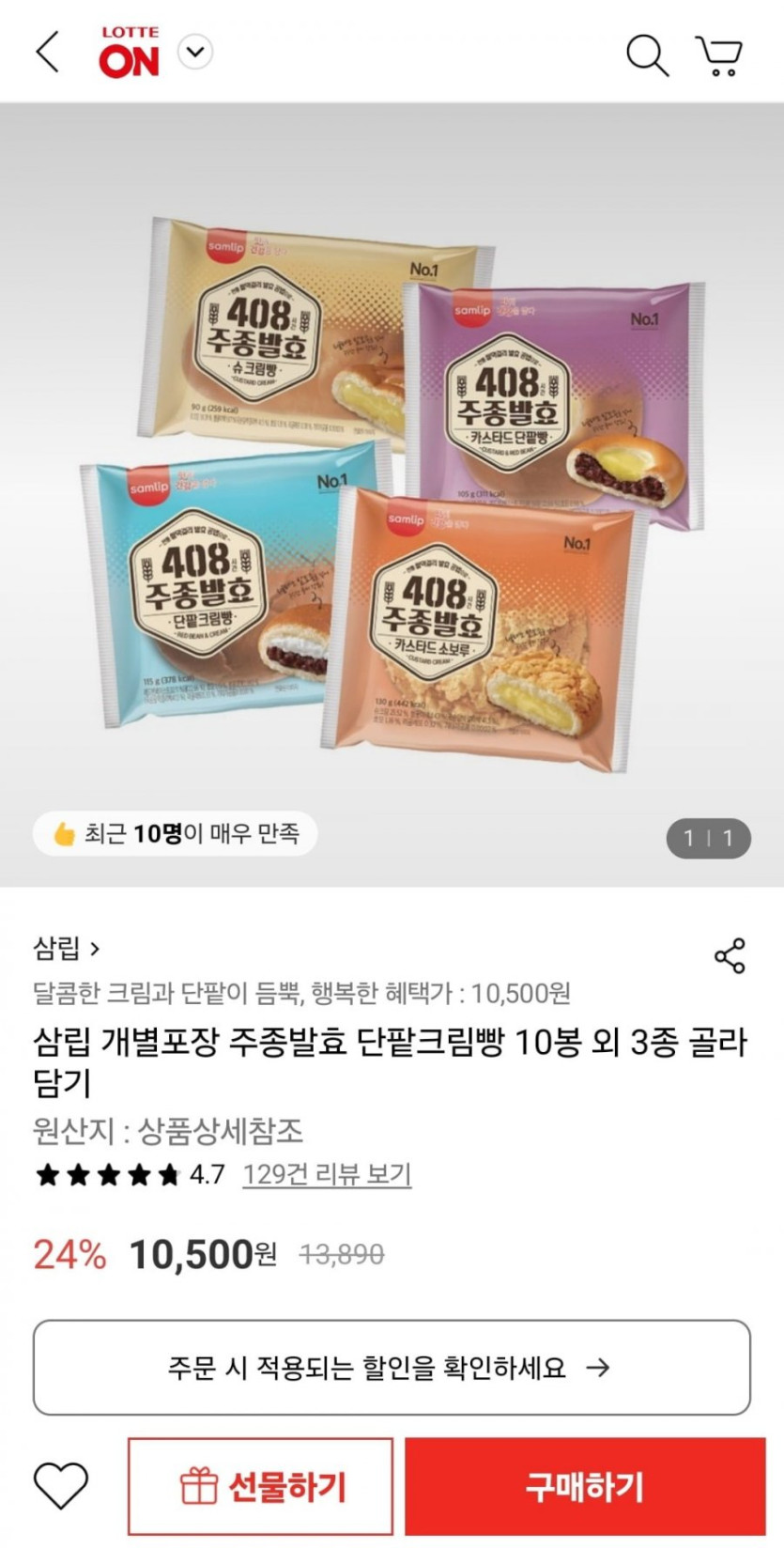Share this product
Image resolution: width=784 pixels, height=1548 pixels.
[x=730, y=955]
